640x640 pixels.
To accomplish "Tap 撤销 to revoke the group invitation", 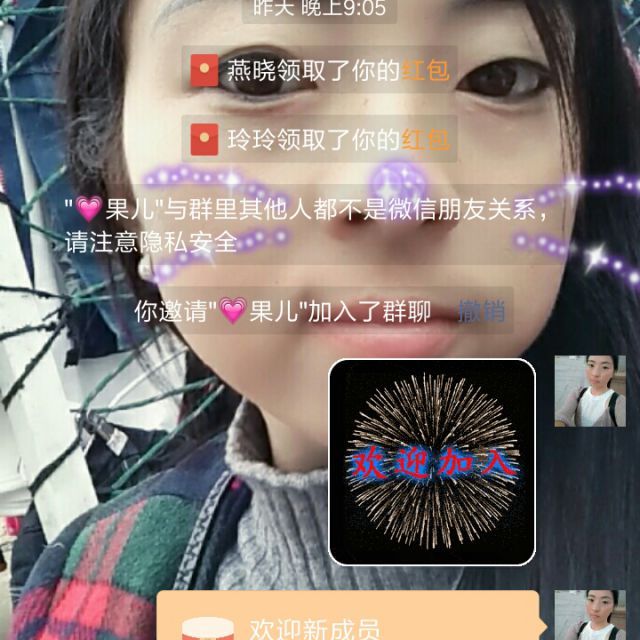I will [x=482, y=311].
